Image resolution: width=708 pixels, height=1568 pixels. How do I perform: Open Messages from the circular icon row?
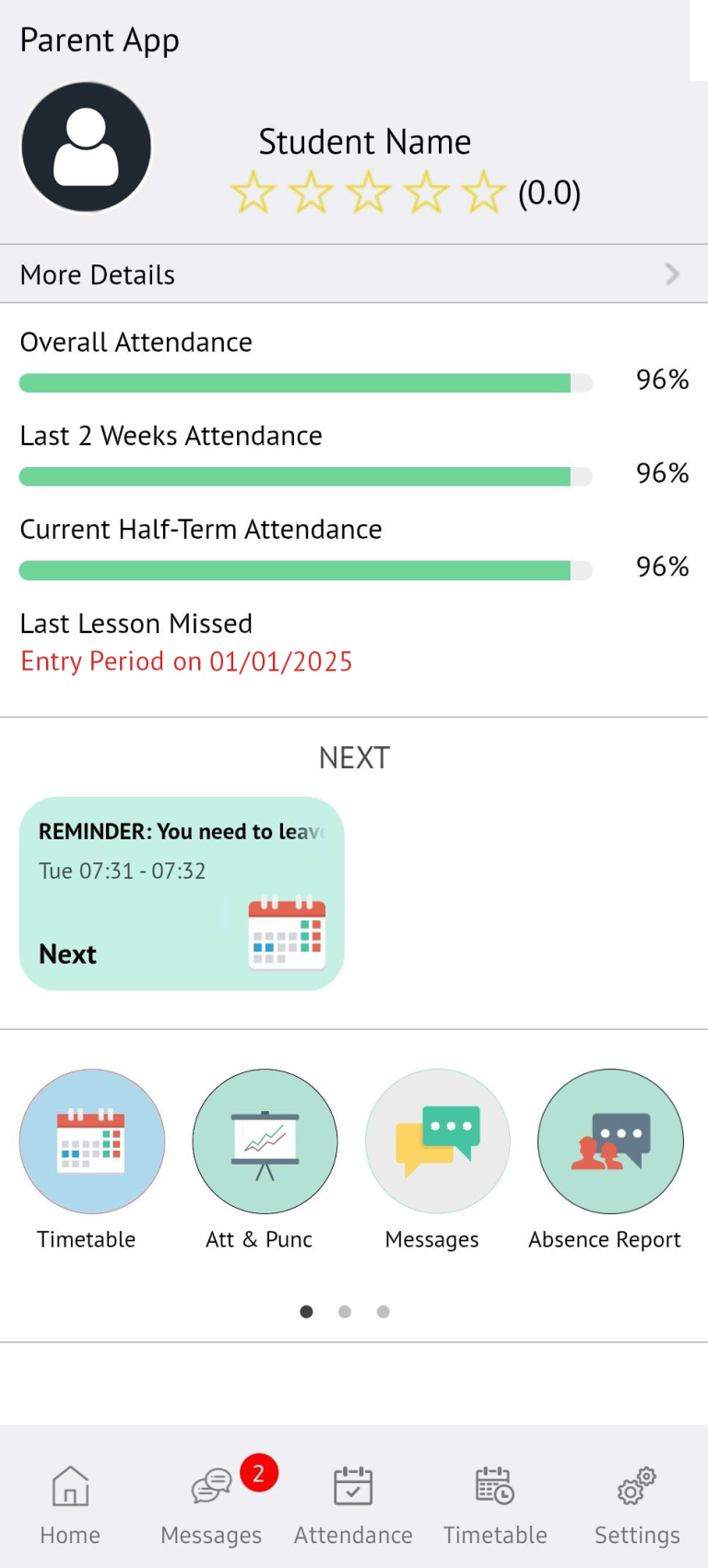coord(437,1141)
